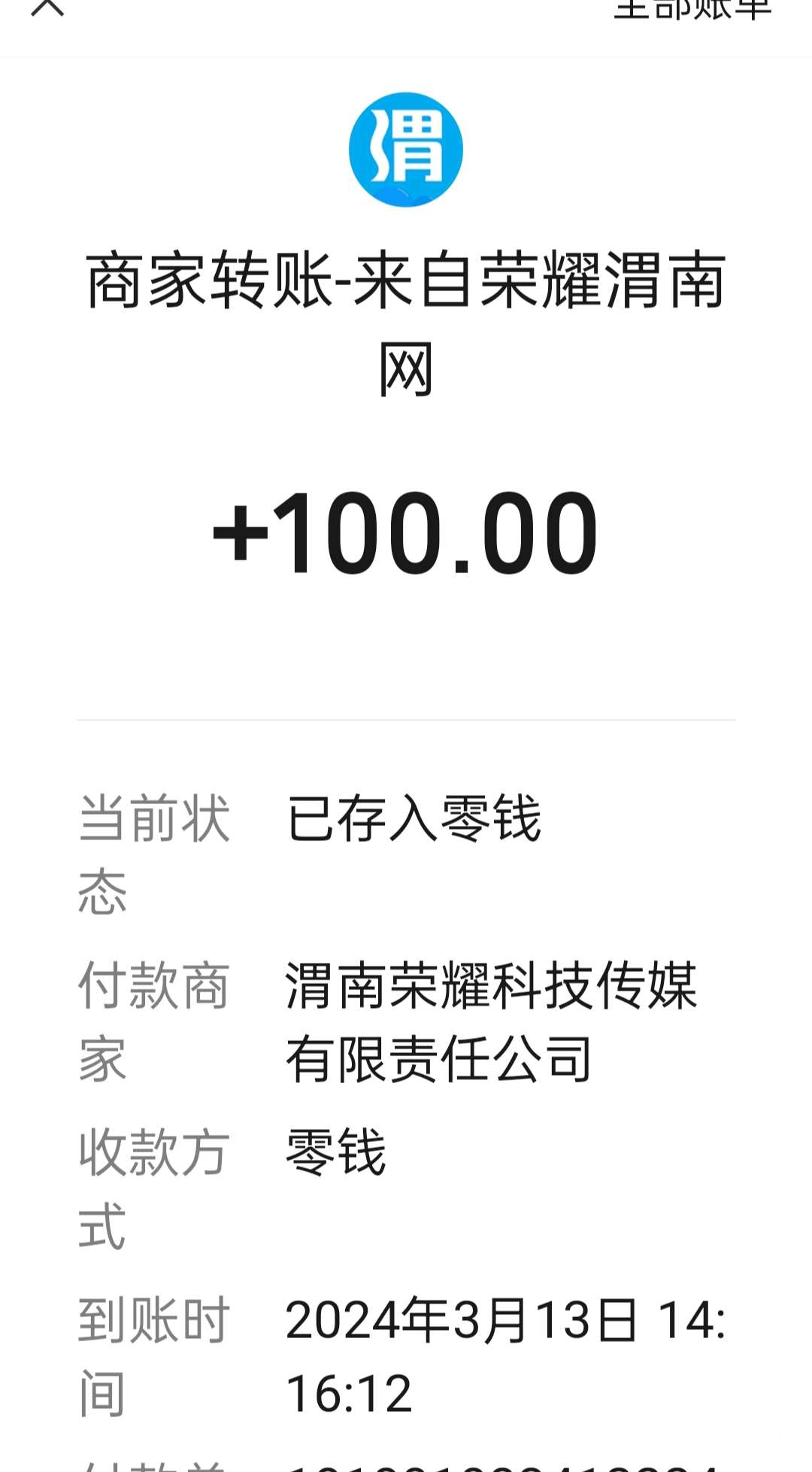Open 全部账单 (all bills)
Screen dimensions: 812x1472
point(692,9)
